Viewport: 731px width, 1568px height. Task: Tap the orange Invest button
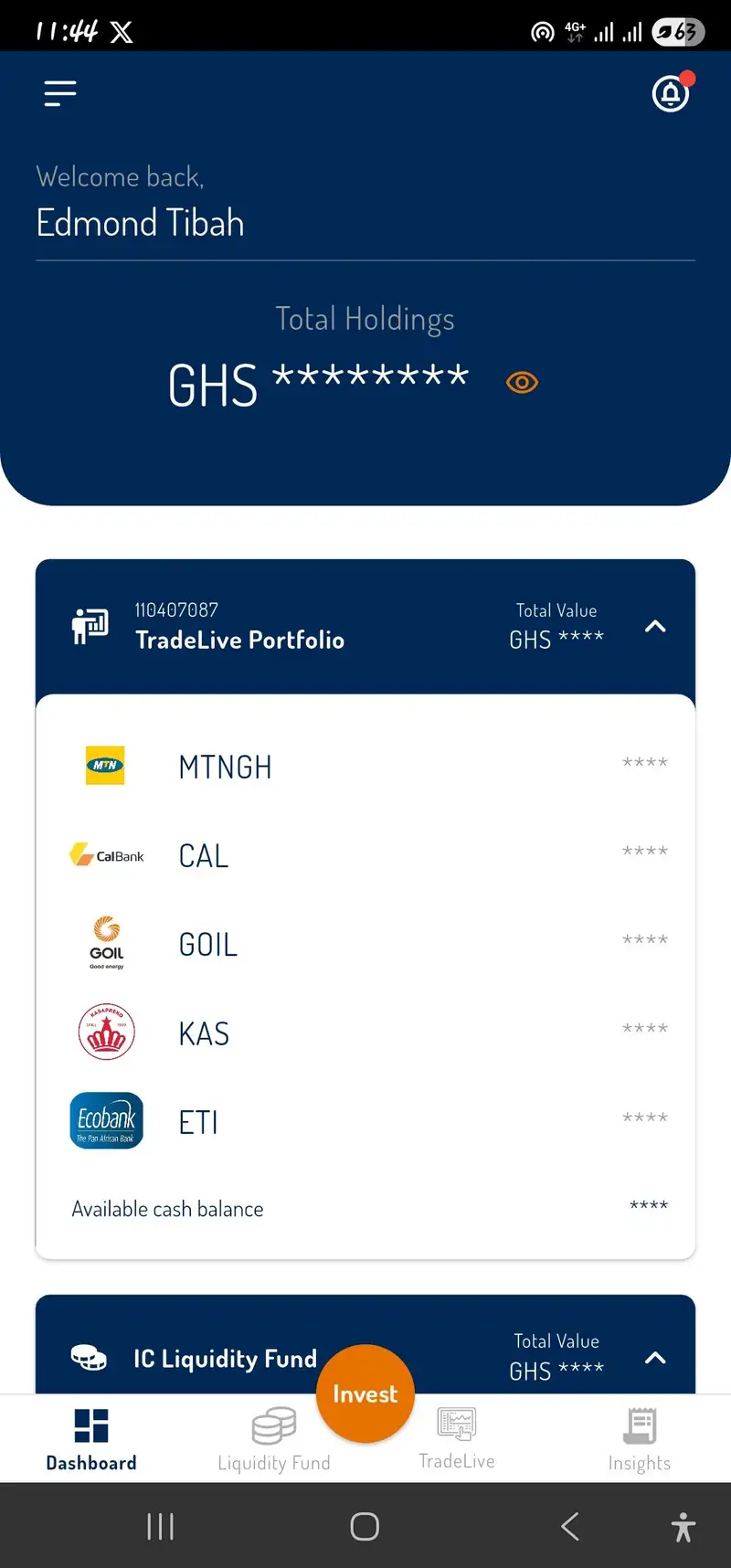[365, 1393]
